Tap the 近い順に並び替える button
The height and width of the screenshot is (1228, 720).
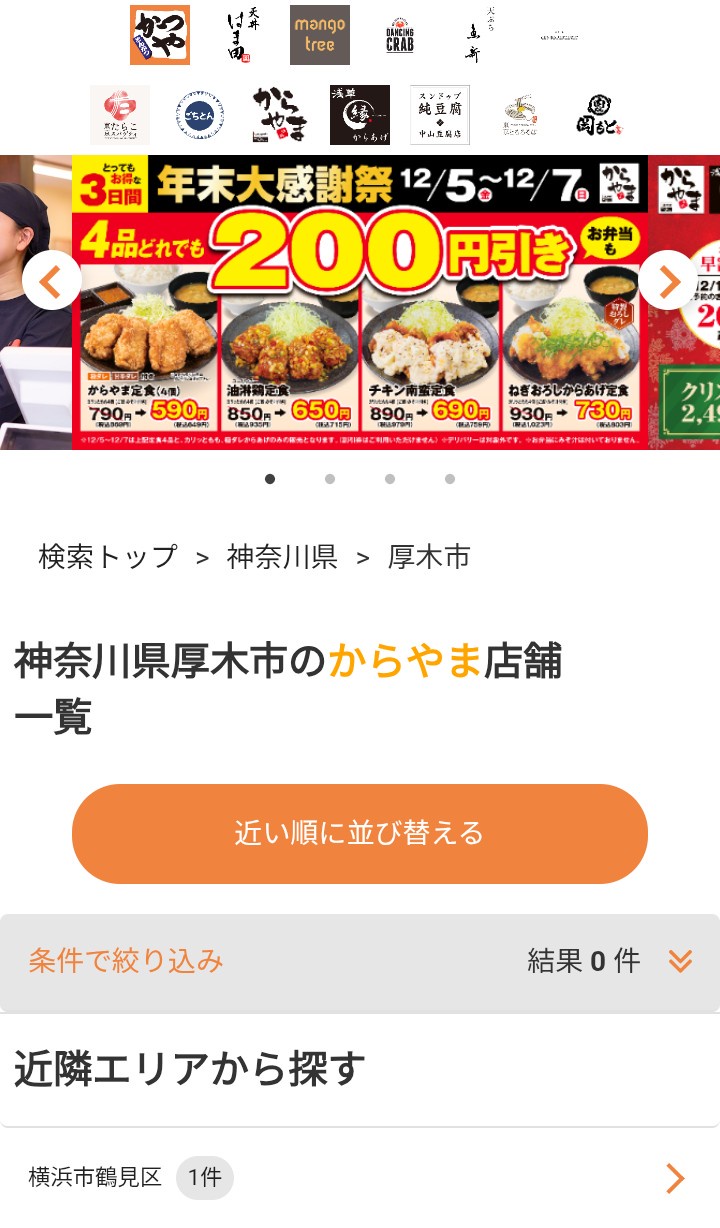pos(360,834)
